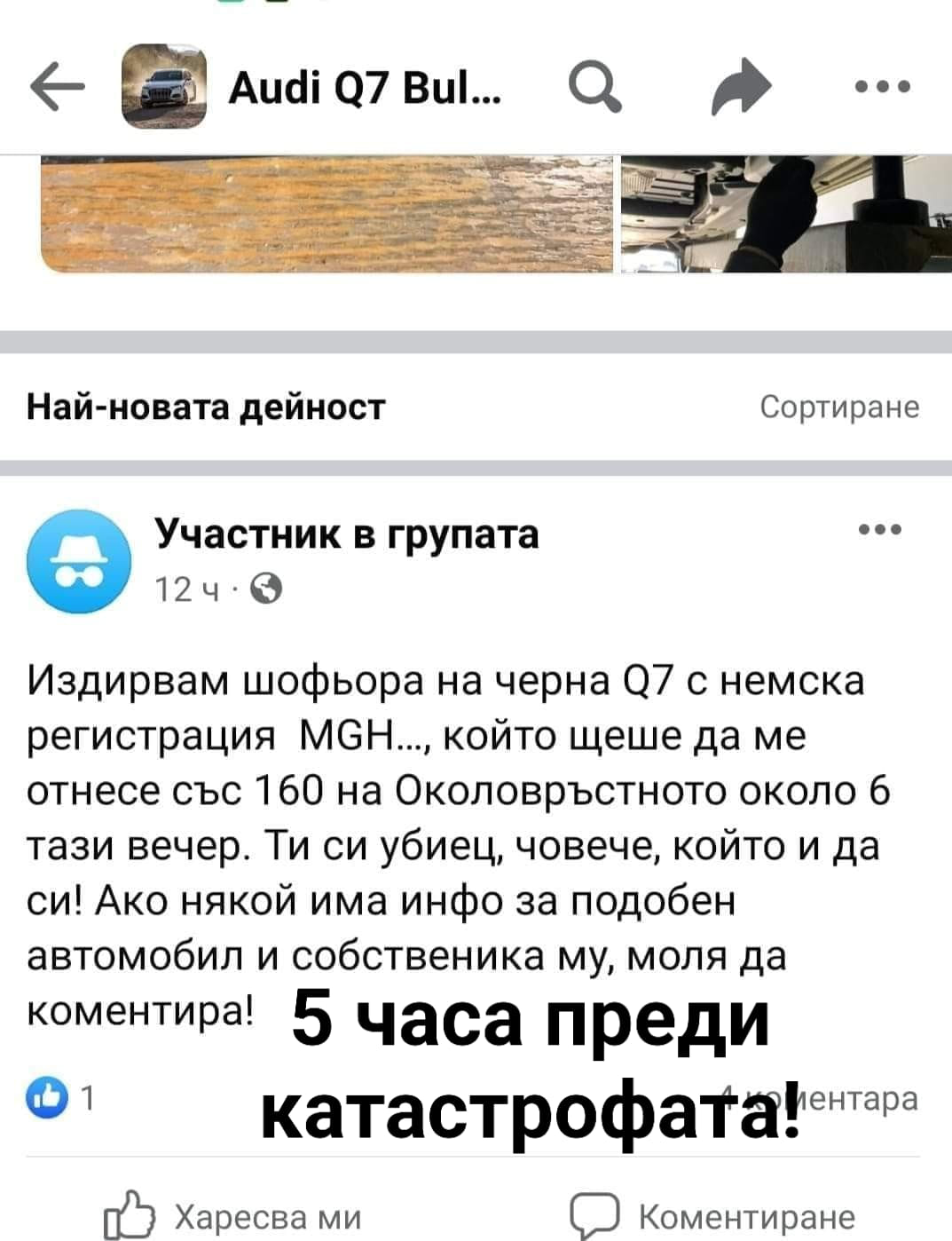Open the group overflow menu at top
The image size is (952, 1241).
[x=881, y=87]
